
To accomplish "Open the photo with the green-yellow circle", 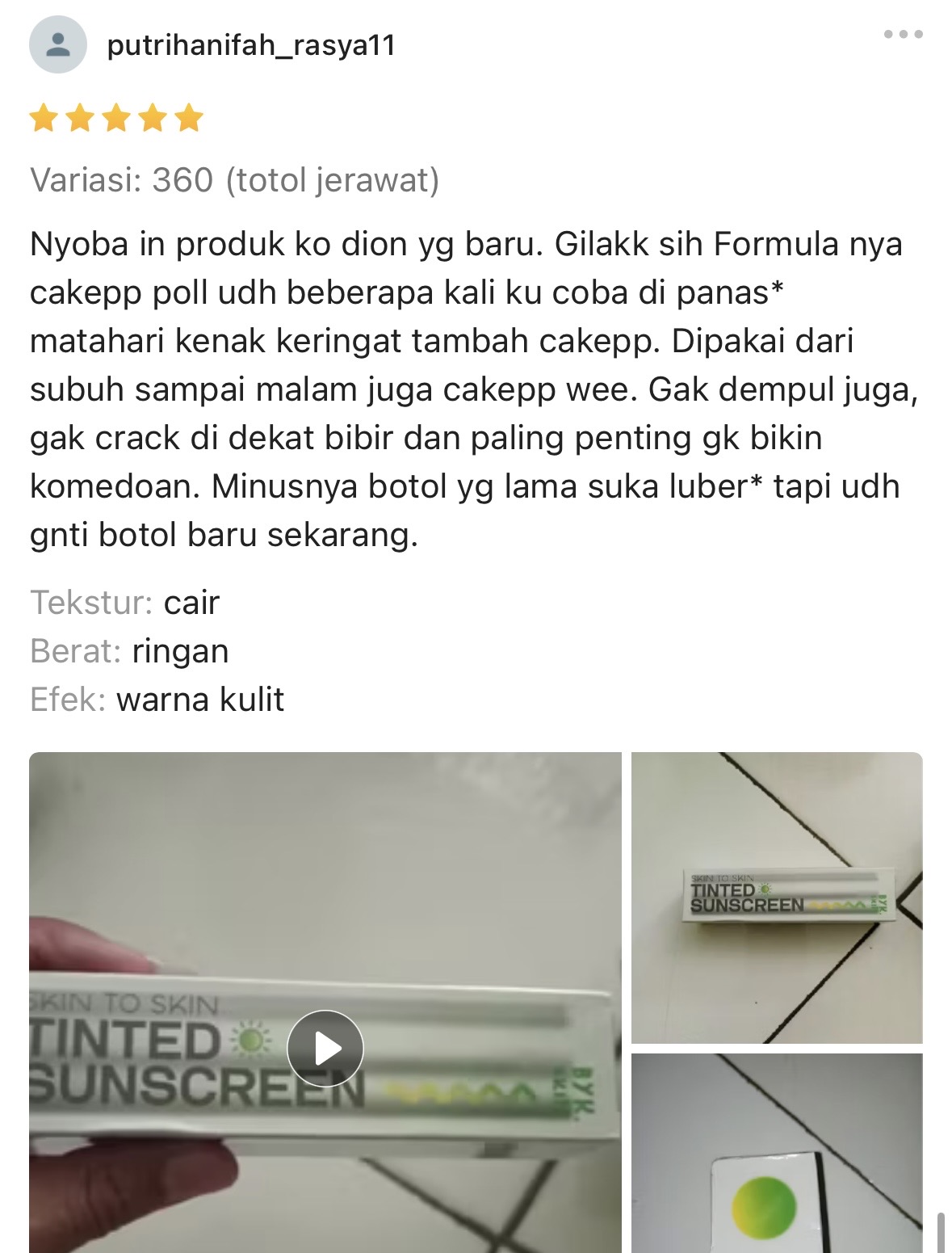I will coord(776,1154).
